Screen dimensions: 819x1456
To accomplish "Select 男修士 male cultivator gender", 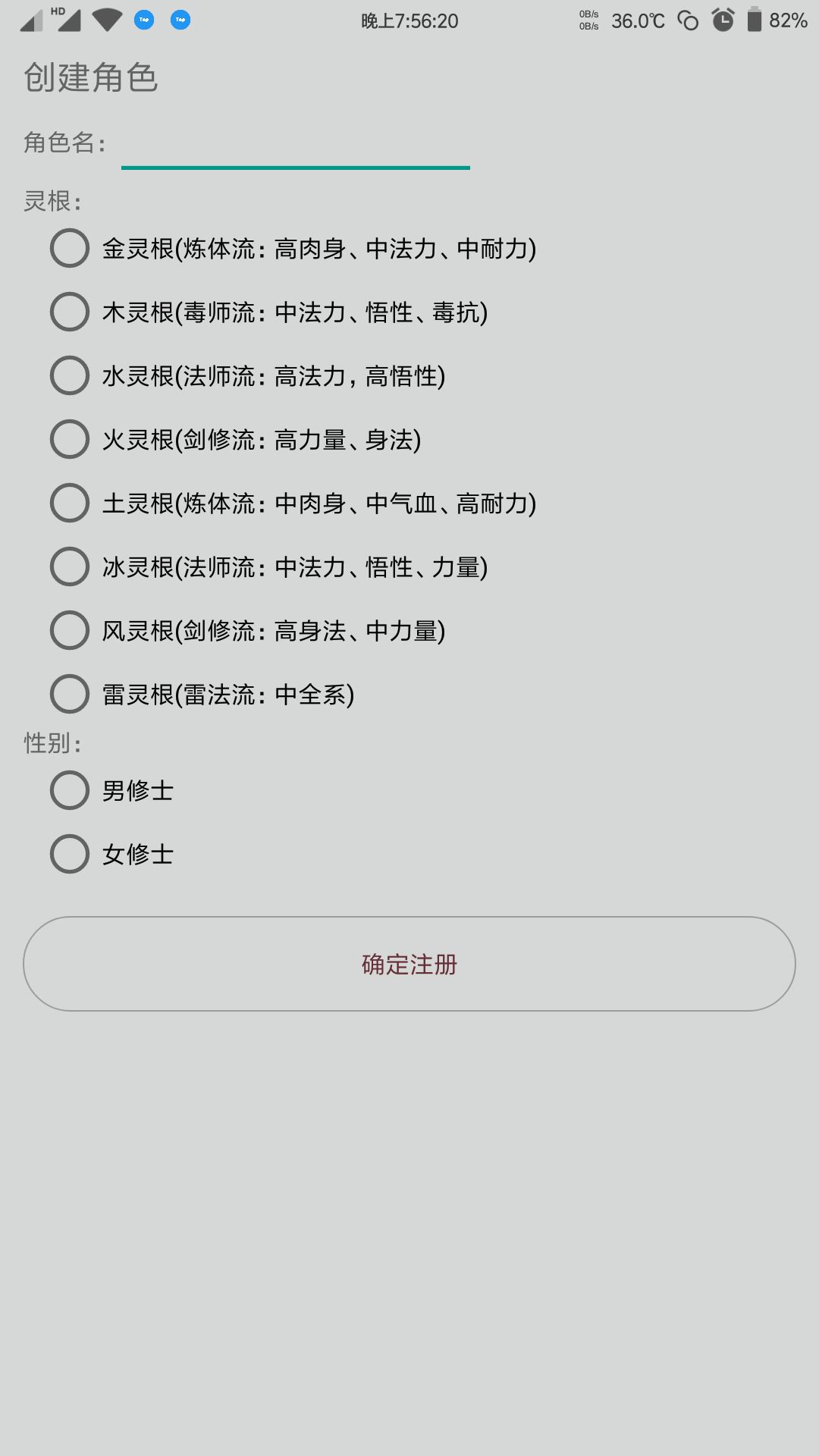I will point(69,791).
